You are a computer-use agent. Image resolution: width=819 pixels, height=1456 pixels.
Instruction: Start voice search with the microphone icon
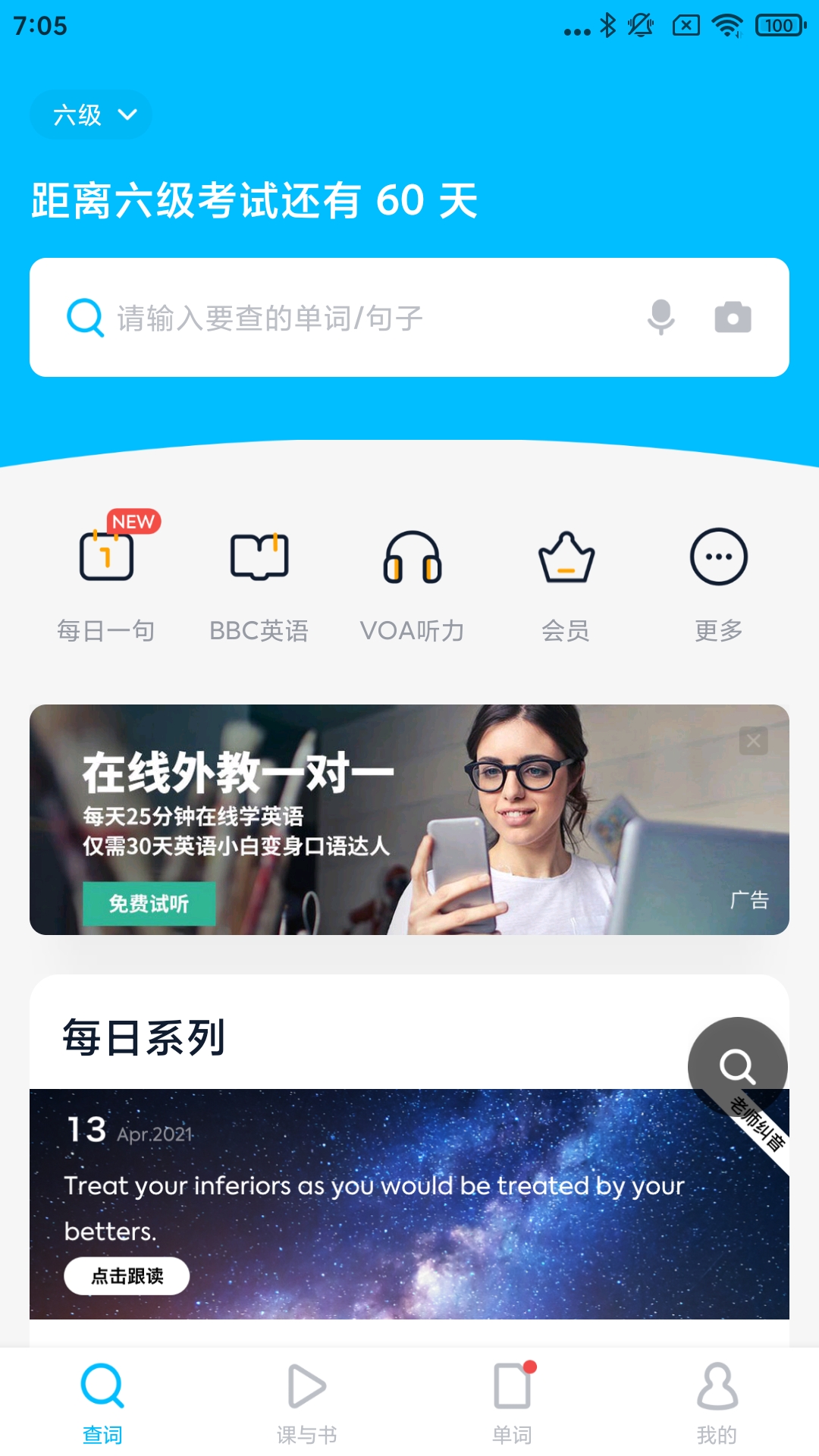661,317
